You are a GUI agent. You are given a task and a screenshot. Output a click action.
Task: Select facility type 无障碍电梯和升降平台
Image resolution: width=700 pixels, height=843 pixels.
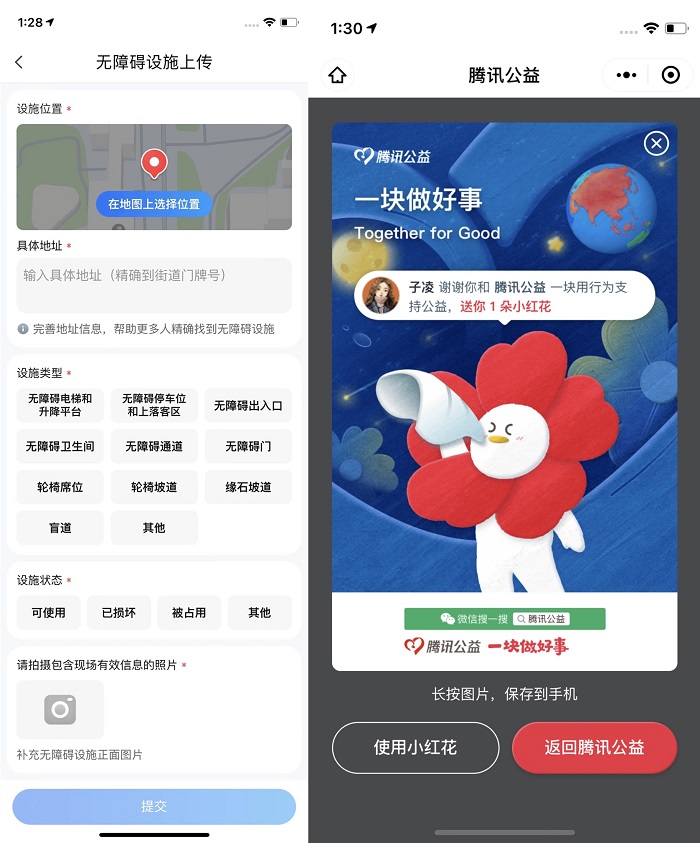[60, 405]
